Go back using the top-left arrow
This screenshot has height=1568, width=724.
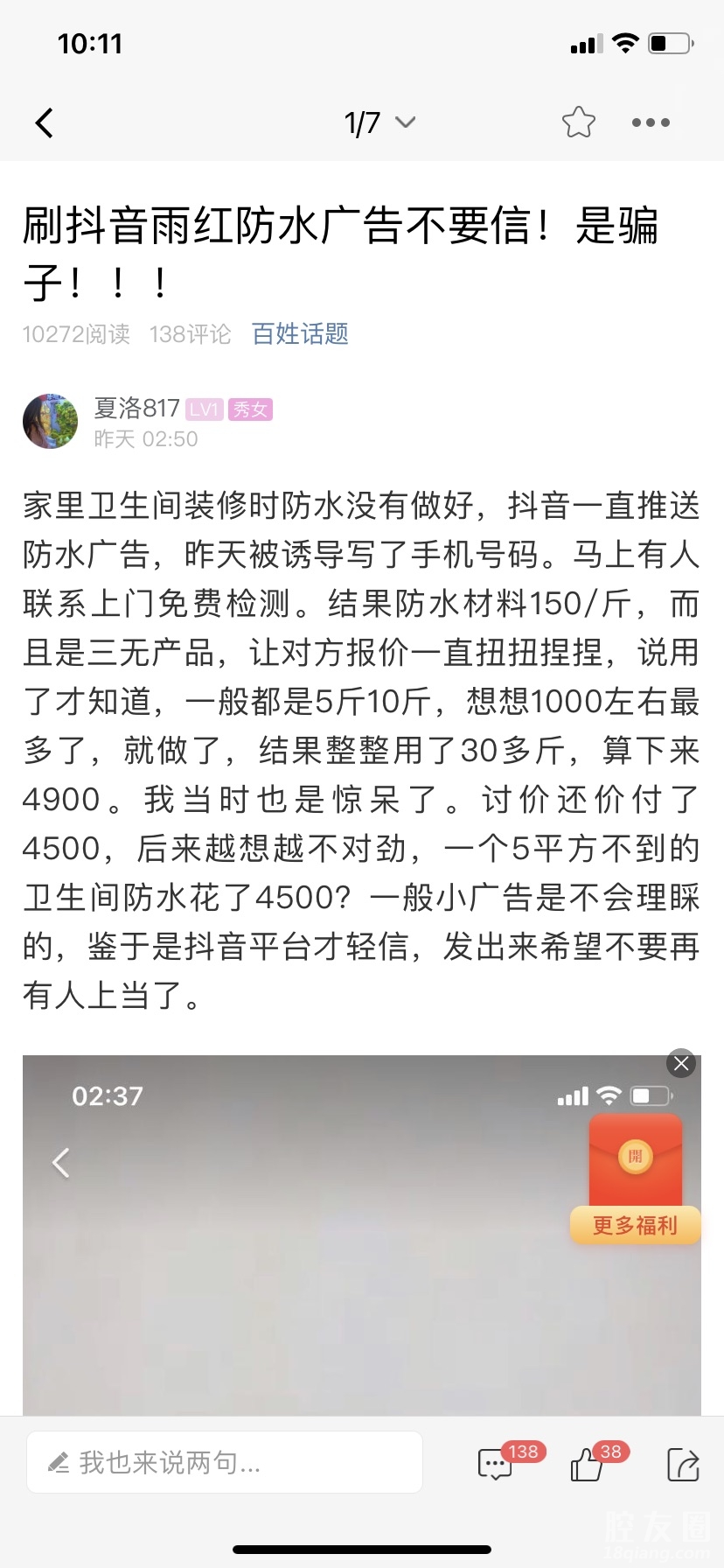coord(45,123)
